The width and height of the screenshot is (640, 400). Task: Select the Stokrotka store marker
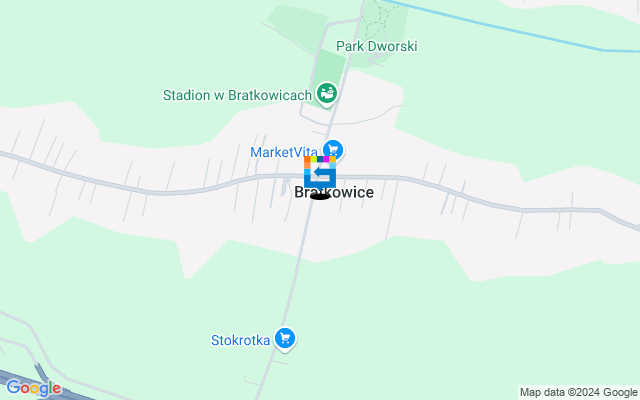coord(285,339)
